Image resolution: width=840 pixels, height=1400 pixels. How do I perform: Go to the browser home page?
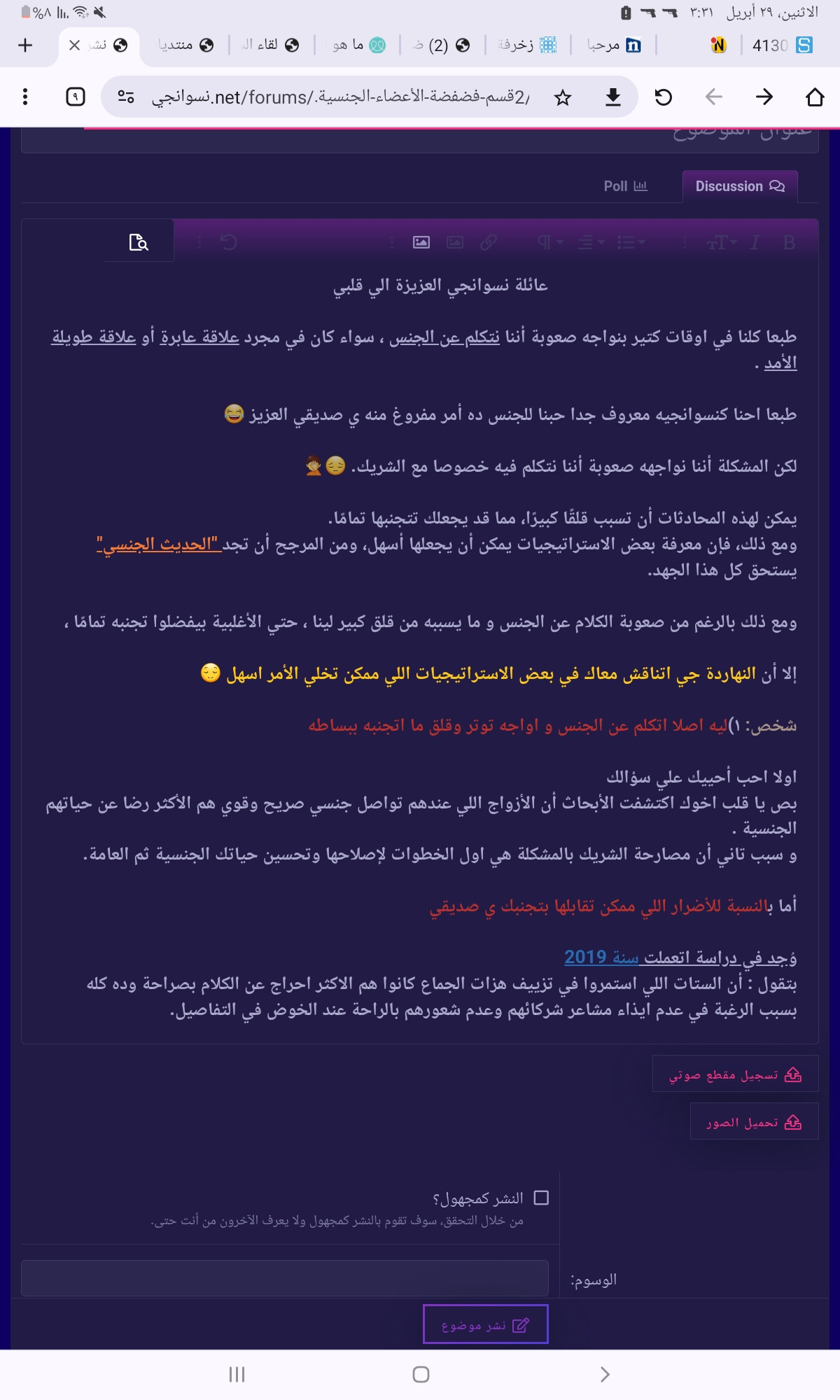(x=815, y=97)
